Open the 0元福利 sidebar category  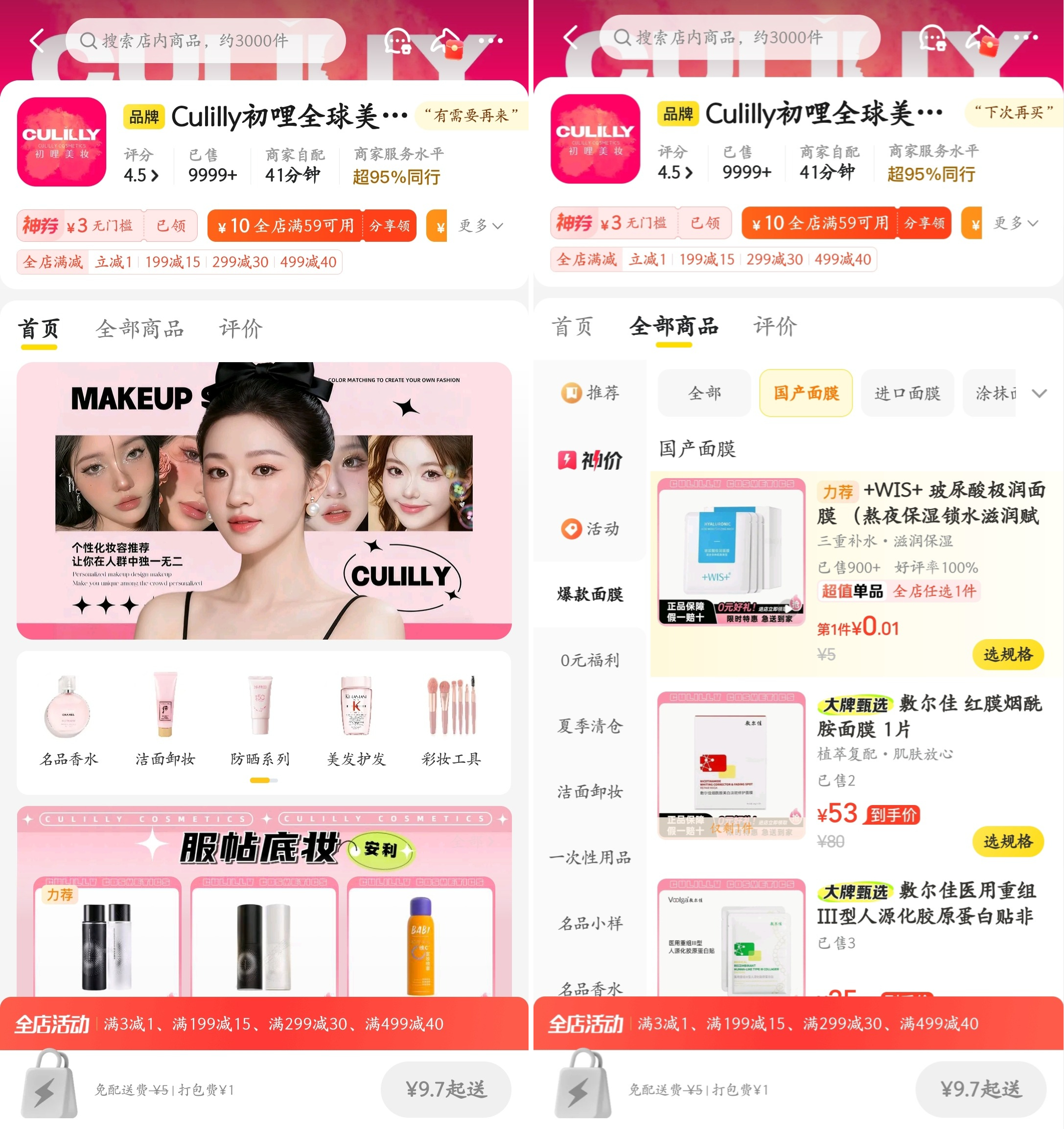590,660
